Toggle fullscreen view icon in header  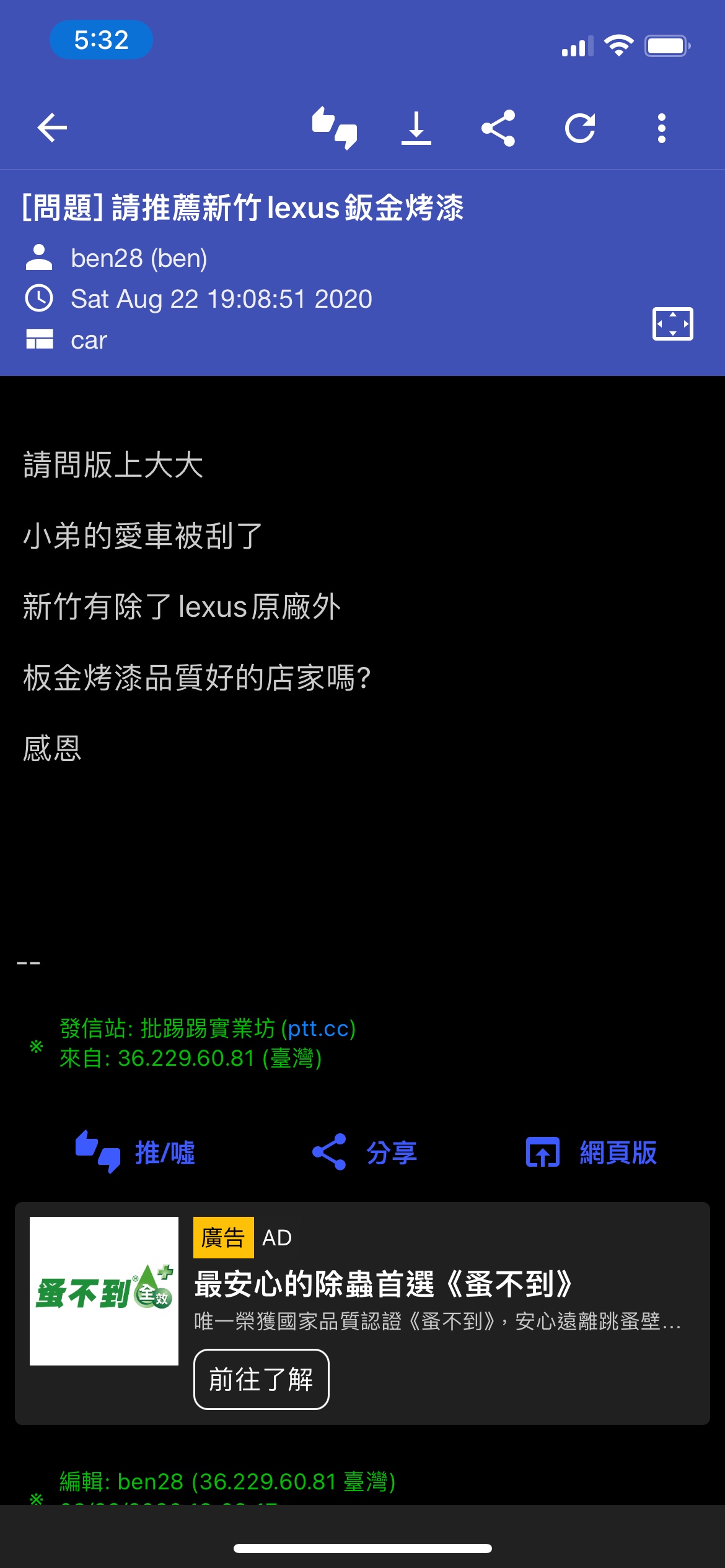(673, 324)
